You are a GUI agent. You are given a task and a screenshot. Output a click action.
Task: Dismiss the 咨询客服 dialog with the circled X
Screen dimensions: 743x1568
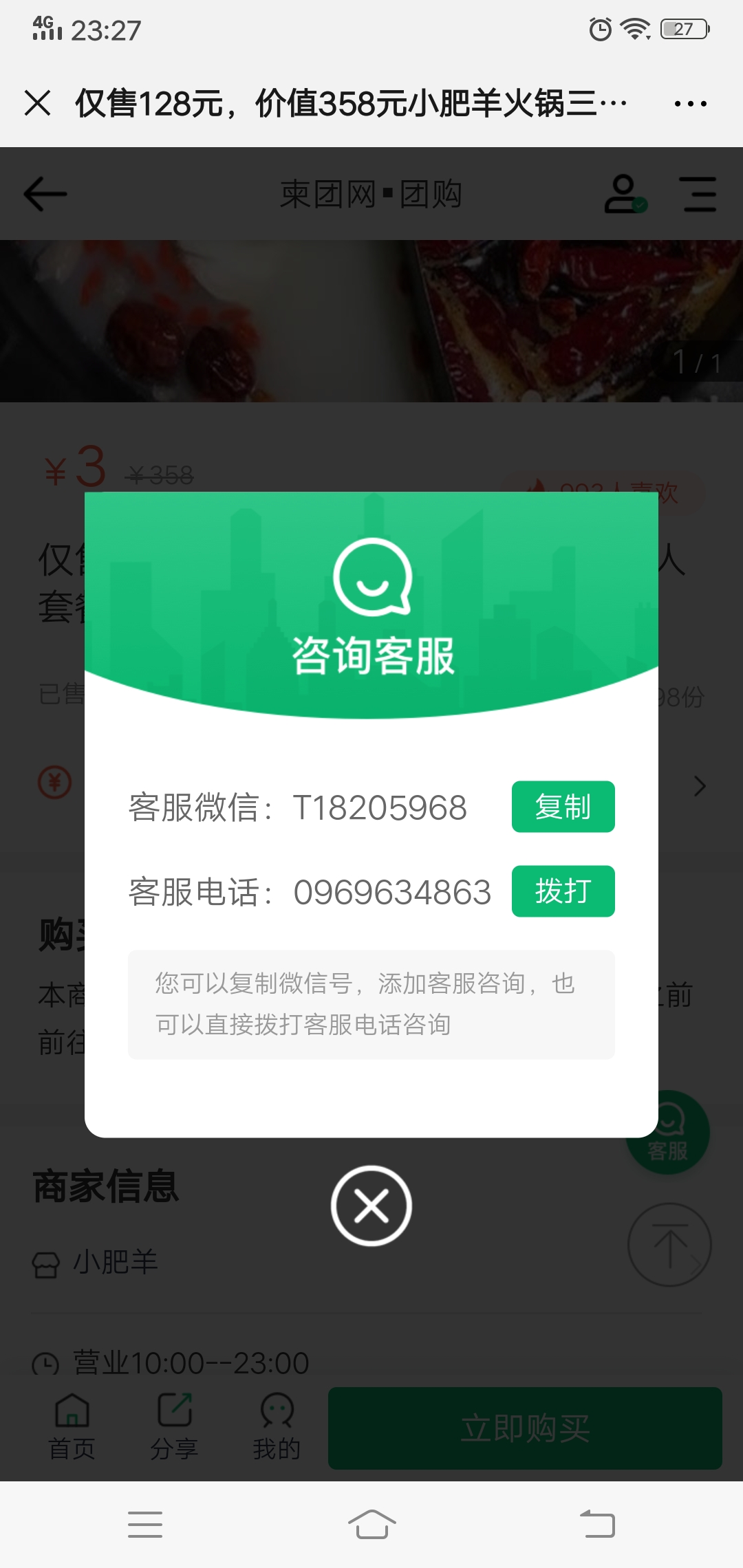(371, 1206)
